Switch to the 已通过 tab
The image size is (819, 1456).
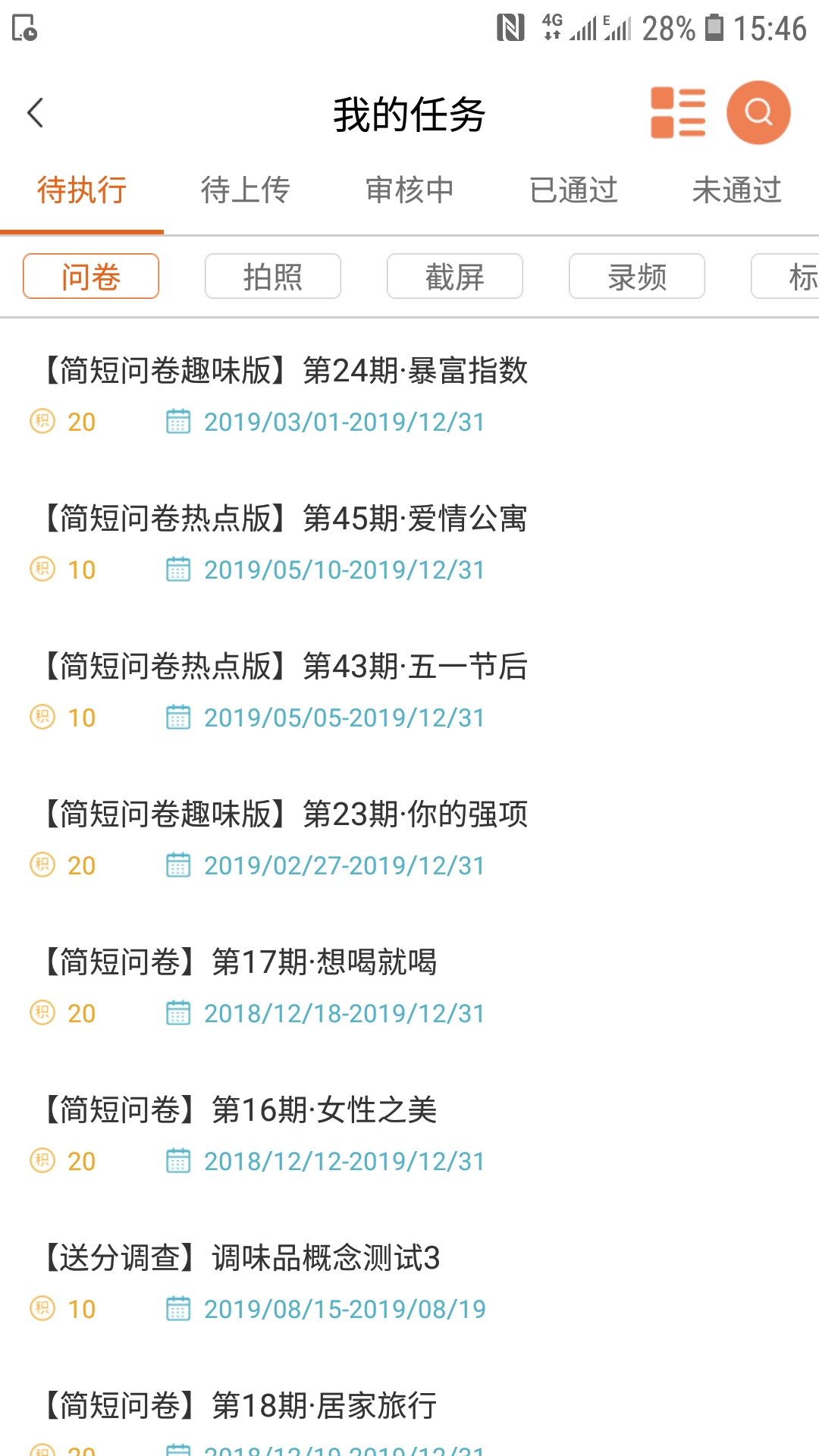coord(573,190)
